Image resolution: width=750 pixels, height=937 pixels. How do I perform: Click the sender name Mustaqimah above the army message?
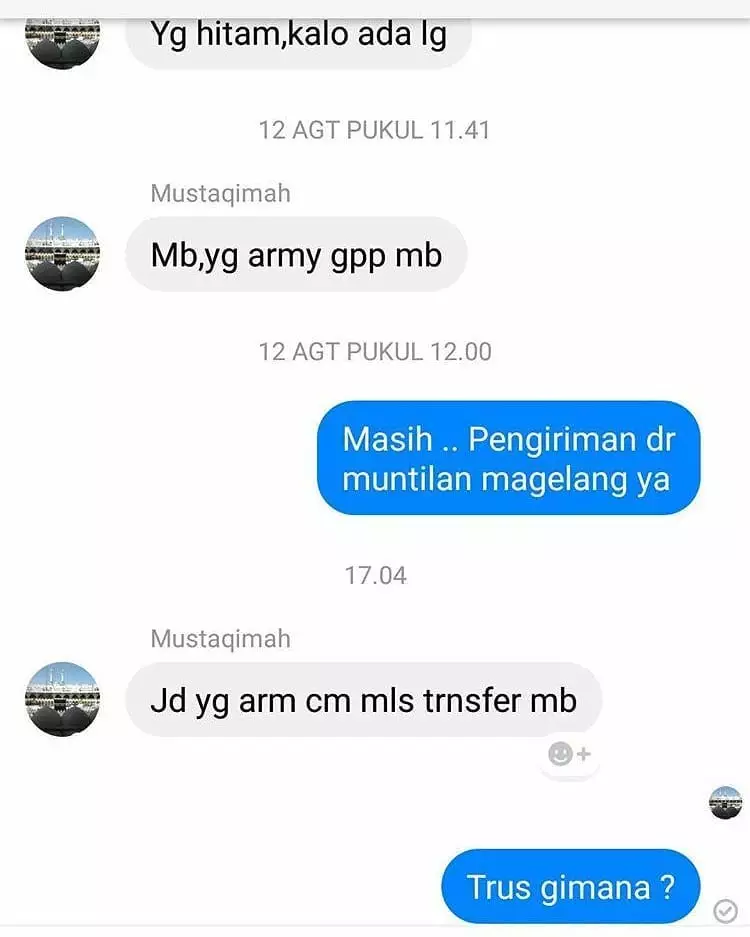(219, 193)
